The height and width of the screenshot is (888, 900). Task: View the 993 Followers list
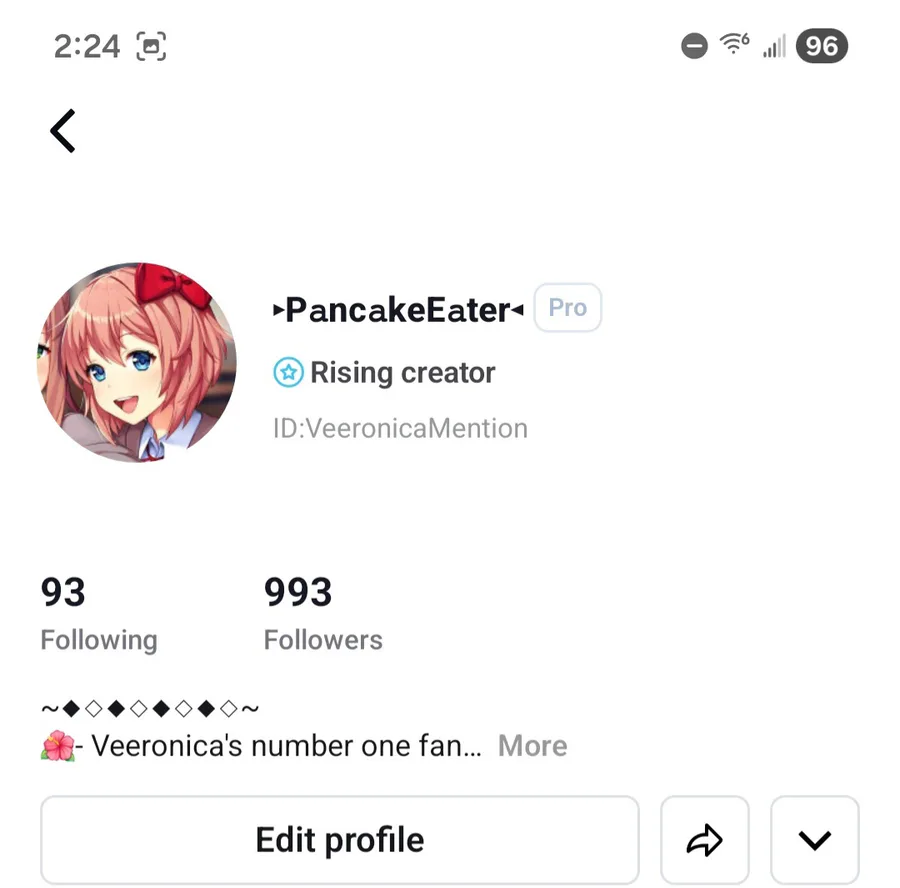tap(322, 613)
